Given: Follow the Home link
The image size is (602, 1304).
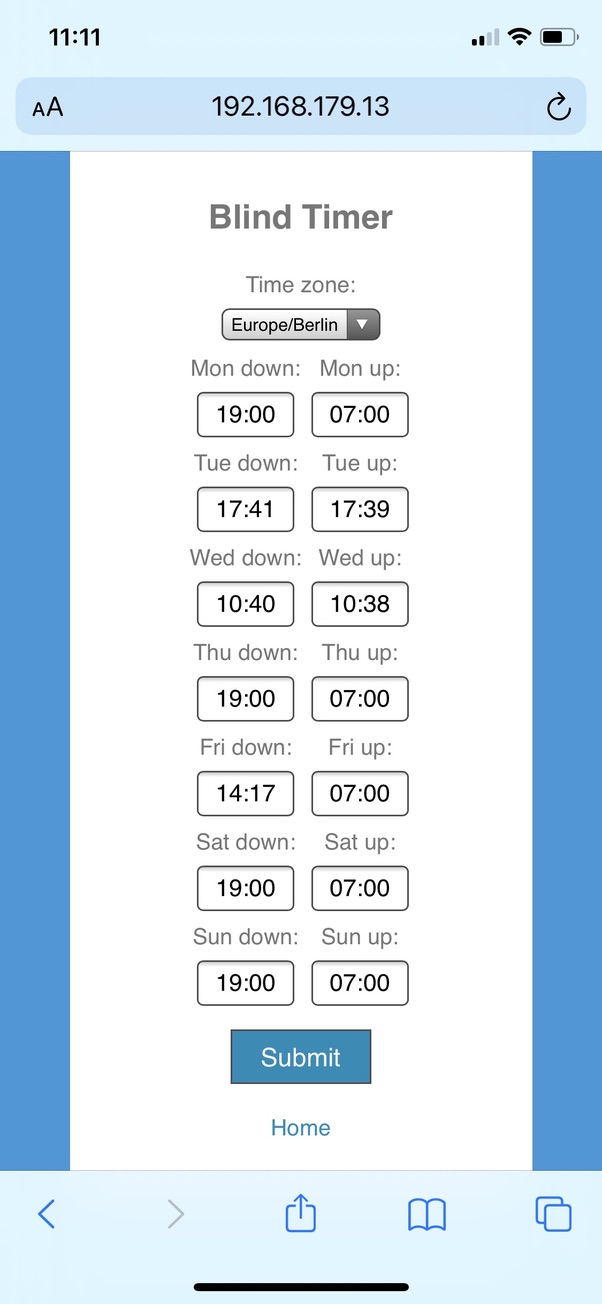Looking at the screenshot, I should coord(300,1128).
